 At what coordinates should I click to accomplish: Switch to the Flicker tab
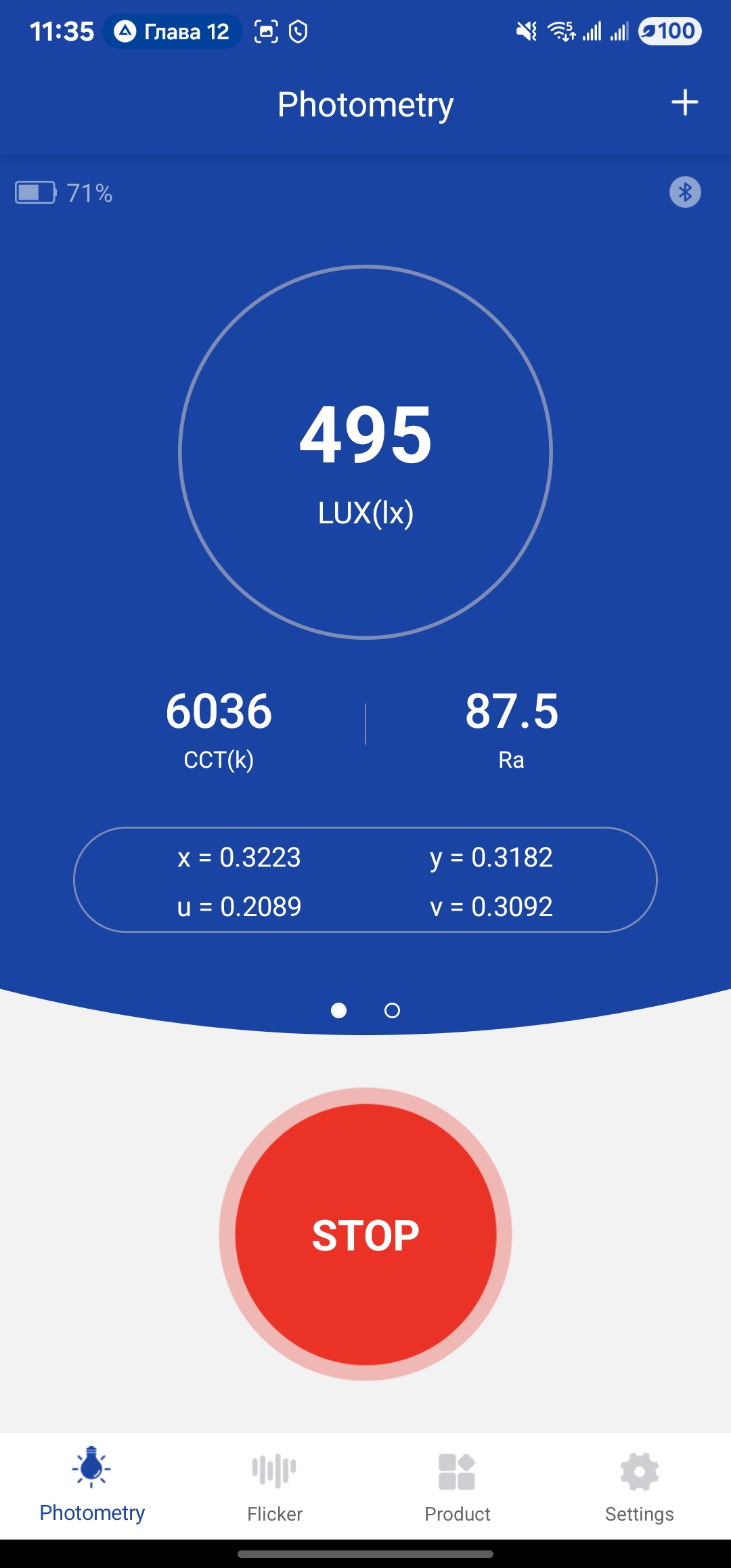coord(274,1487)
